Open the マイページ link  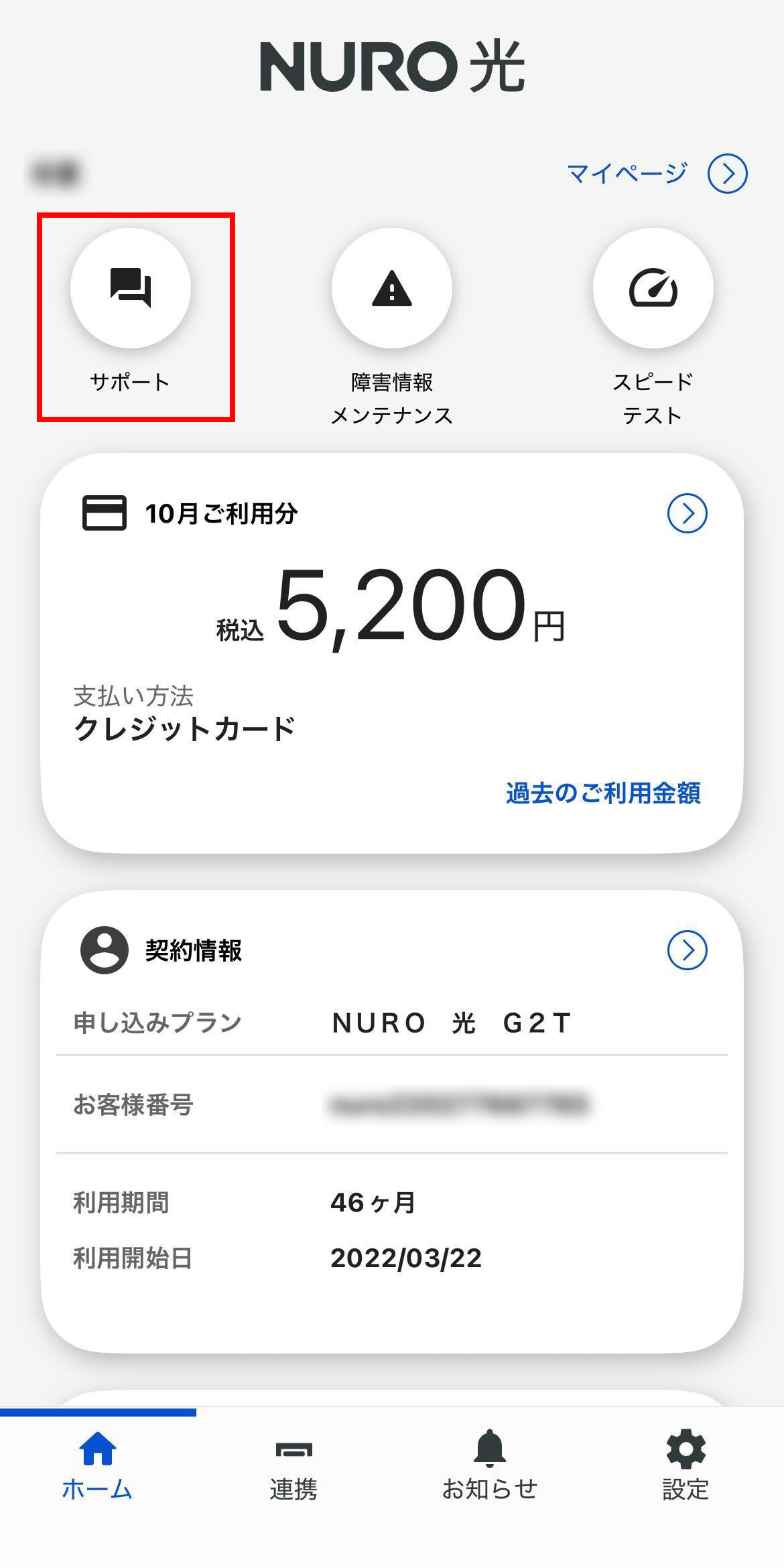tap(657, 174)
